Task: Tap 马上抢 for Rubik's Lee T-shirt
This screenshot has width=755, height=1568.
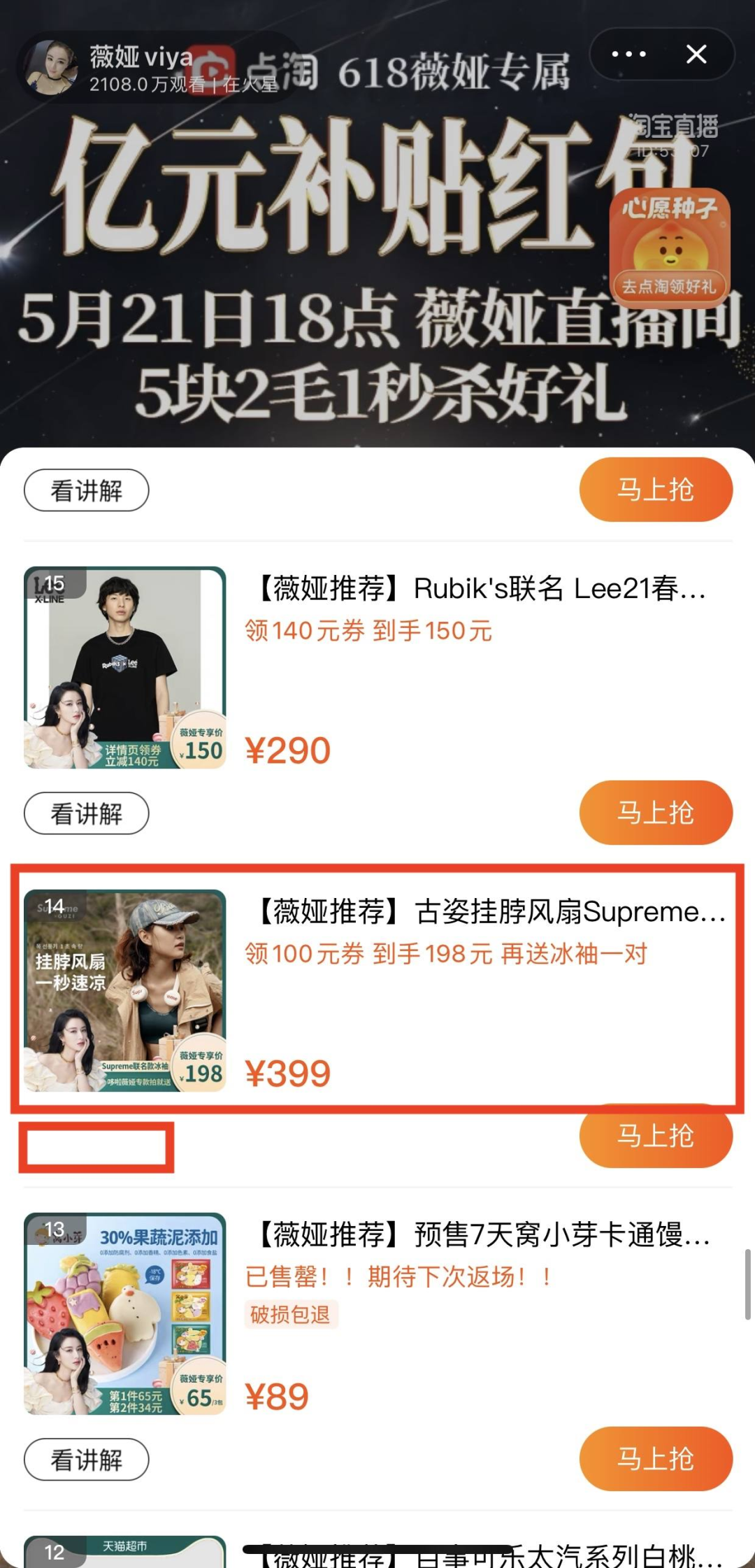Action: pos(655,812)
